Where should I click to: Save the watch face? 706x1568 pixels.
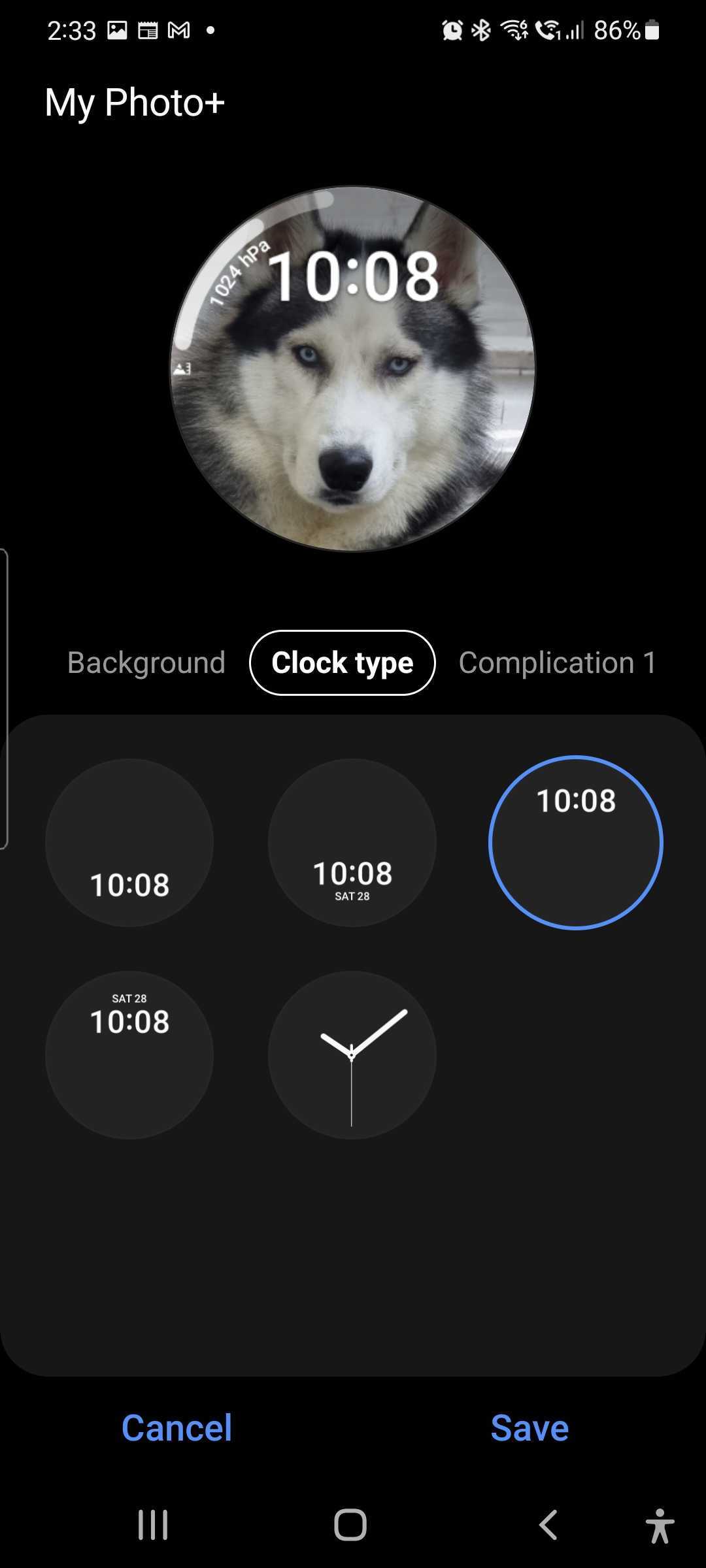(x=529, y=1428)
